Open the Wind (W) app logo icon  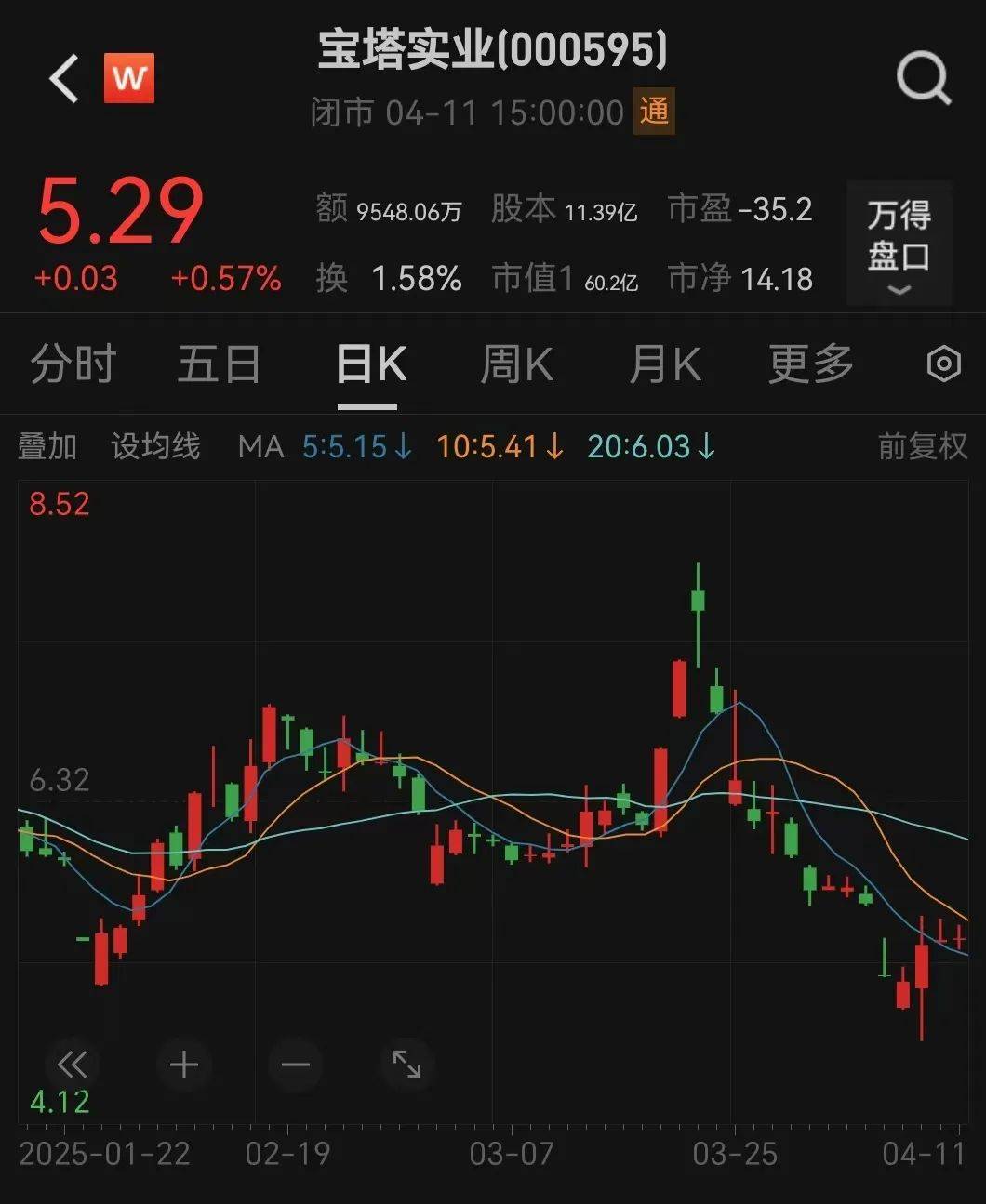coord(130,77)
